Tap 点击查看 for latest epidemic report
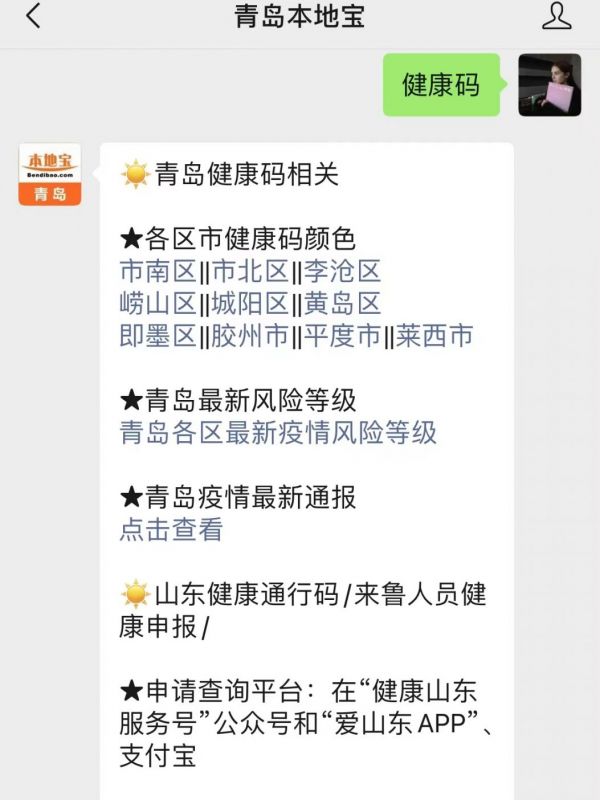This screenshot has width=600, height=800. (x=171, y=530)
